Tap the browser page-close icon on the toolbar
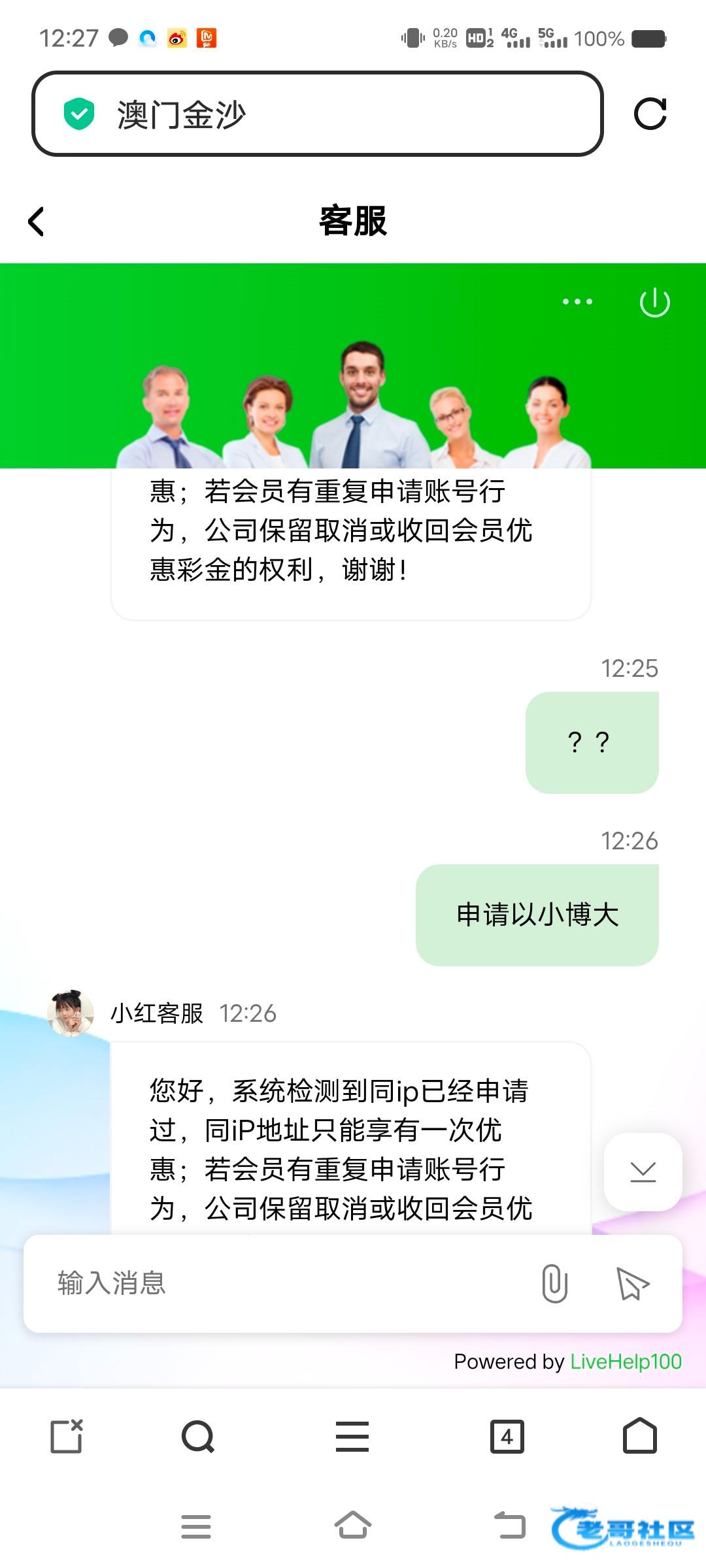 pyautogui.click(x=67, y=1437)
